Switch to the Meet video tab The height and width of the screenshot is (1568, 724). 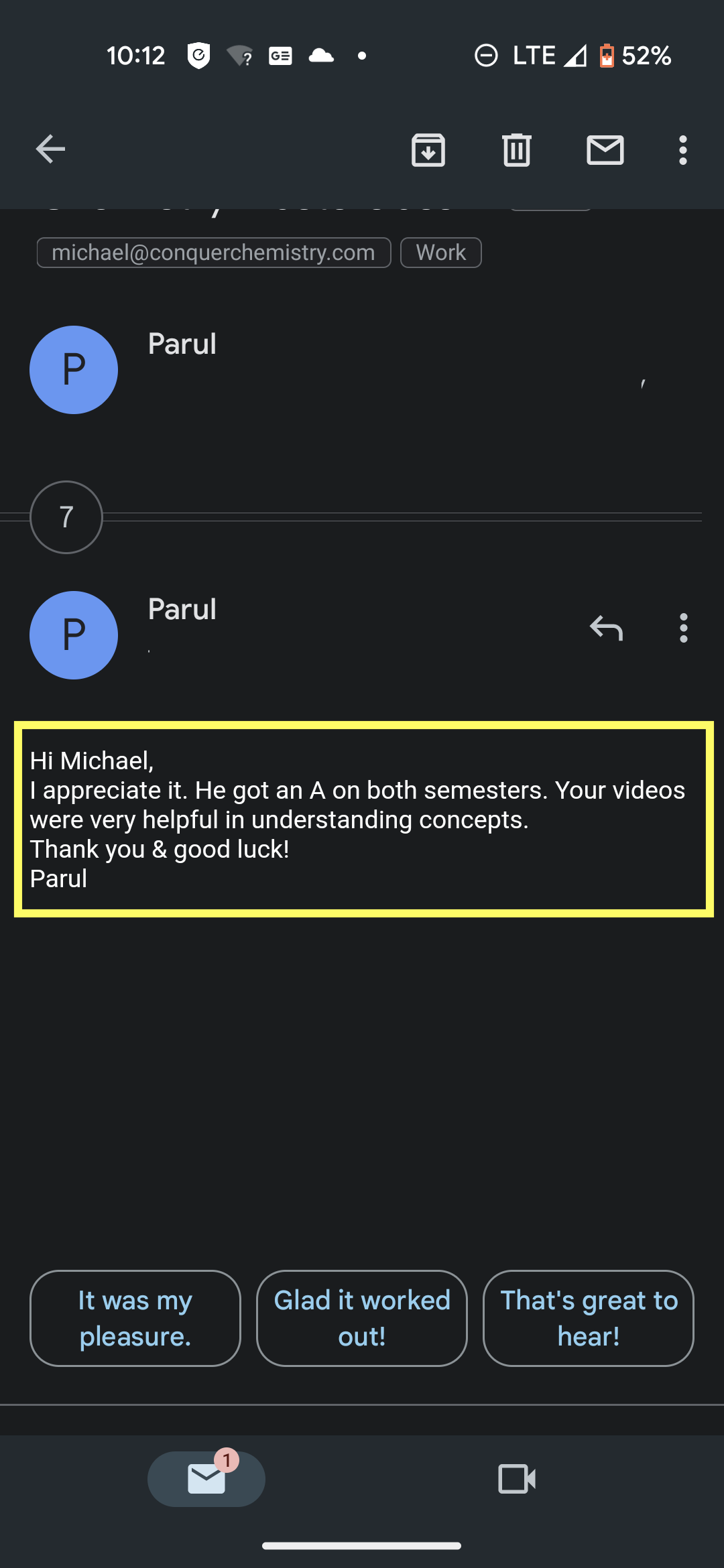coord(517,1479)
